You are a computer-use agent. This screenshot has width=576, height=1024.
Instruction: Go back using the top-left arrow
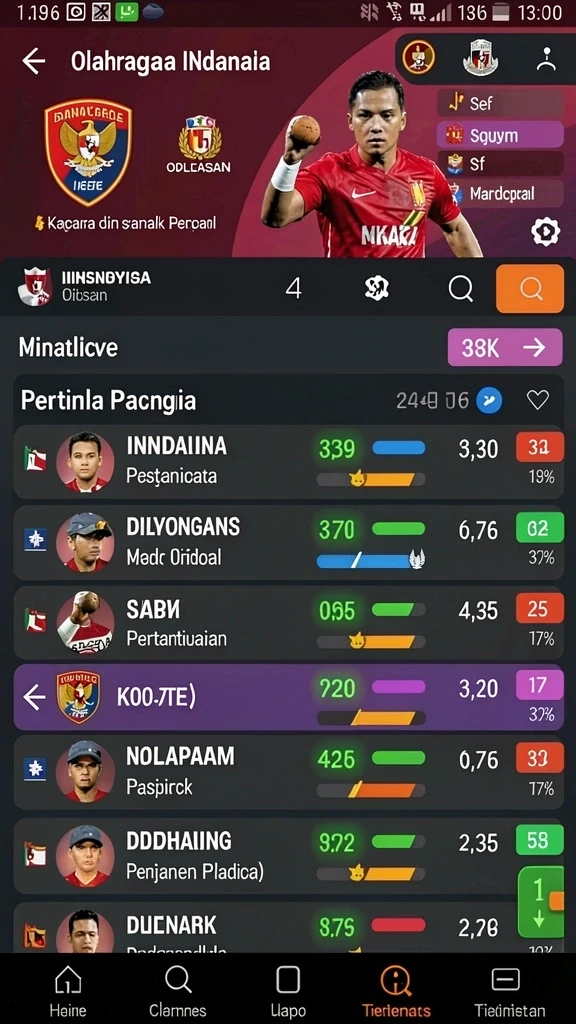click(33, 61)
